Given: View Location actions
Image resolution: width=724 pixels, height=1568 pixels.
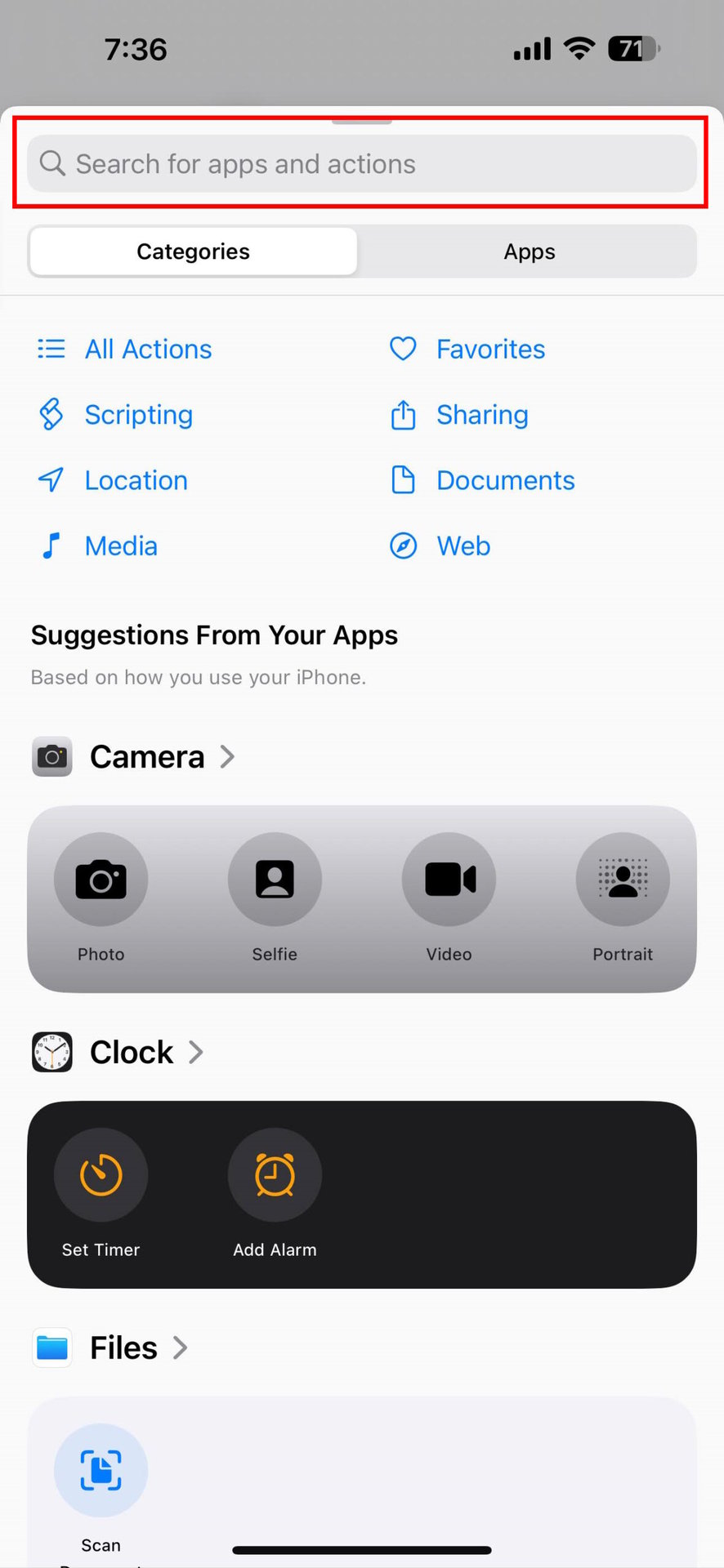Looking at the screenshot, I should [x=136, y=480].
